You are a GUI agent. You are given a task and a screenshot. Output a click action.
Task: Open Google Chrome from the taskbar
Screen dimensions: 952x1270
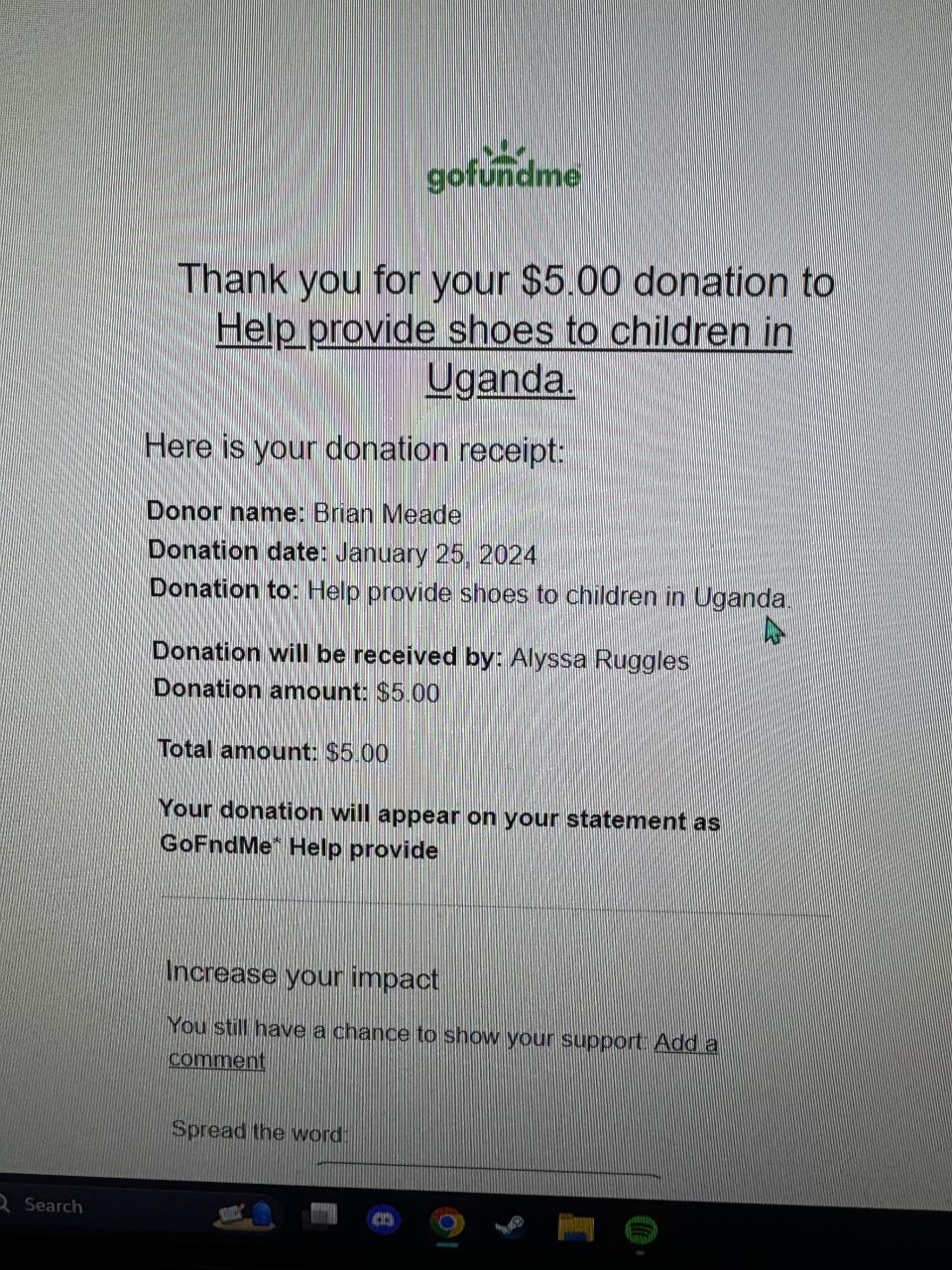pos(446,1222)
